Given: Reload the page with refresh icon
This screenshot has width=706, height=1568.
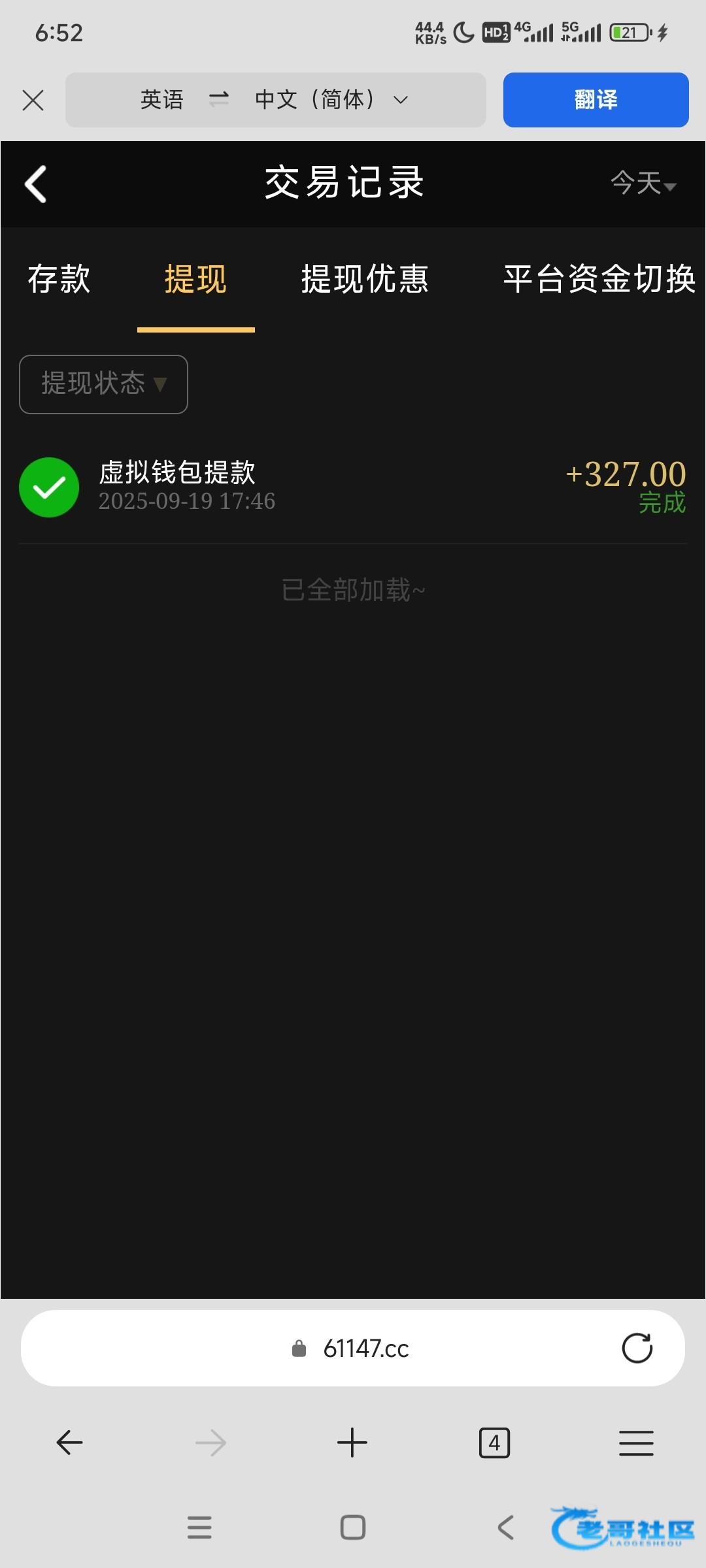Looking at the screenshot, I should 637,1348.
